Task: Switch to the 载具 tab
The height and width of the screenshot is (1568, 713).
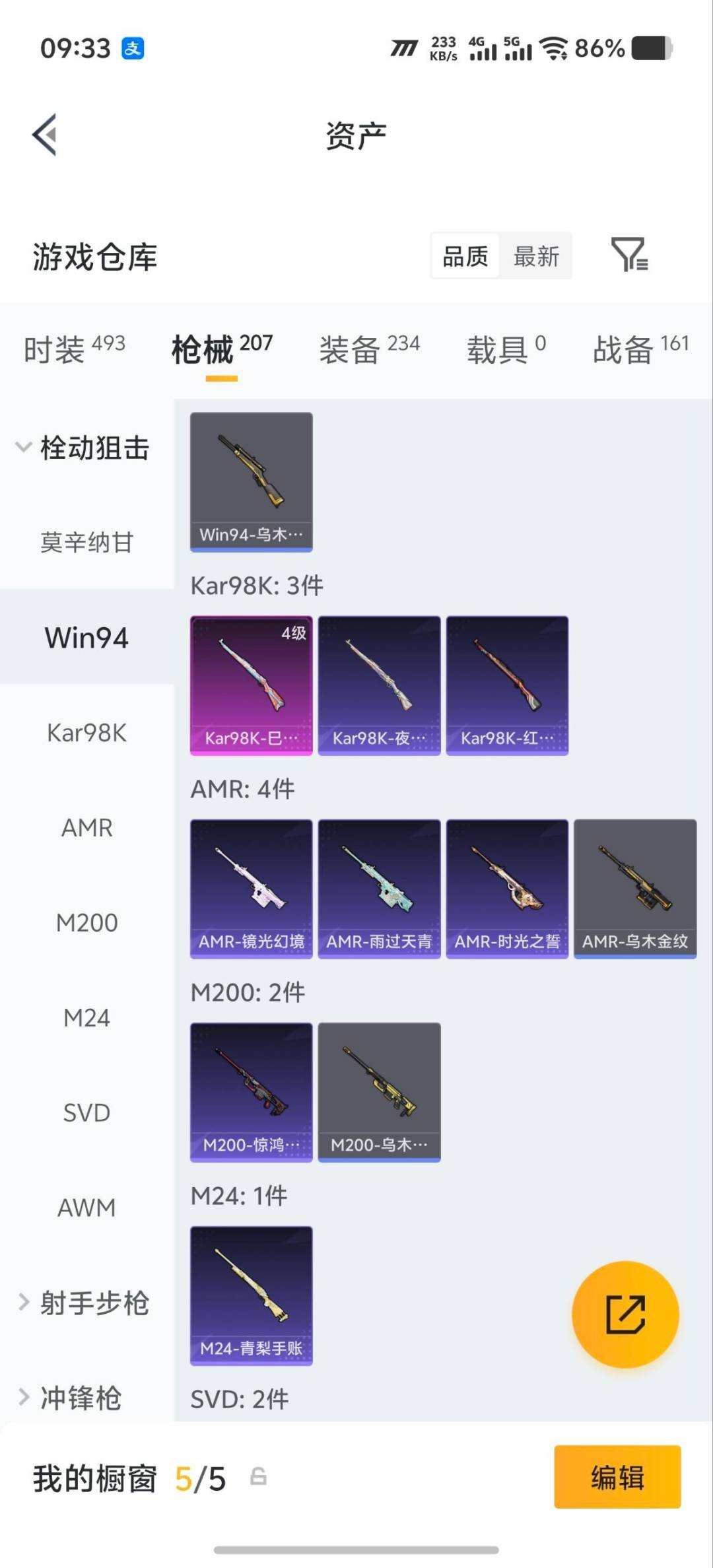Action: 506,349
